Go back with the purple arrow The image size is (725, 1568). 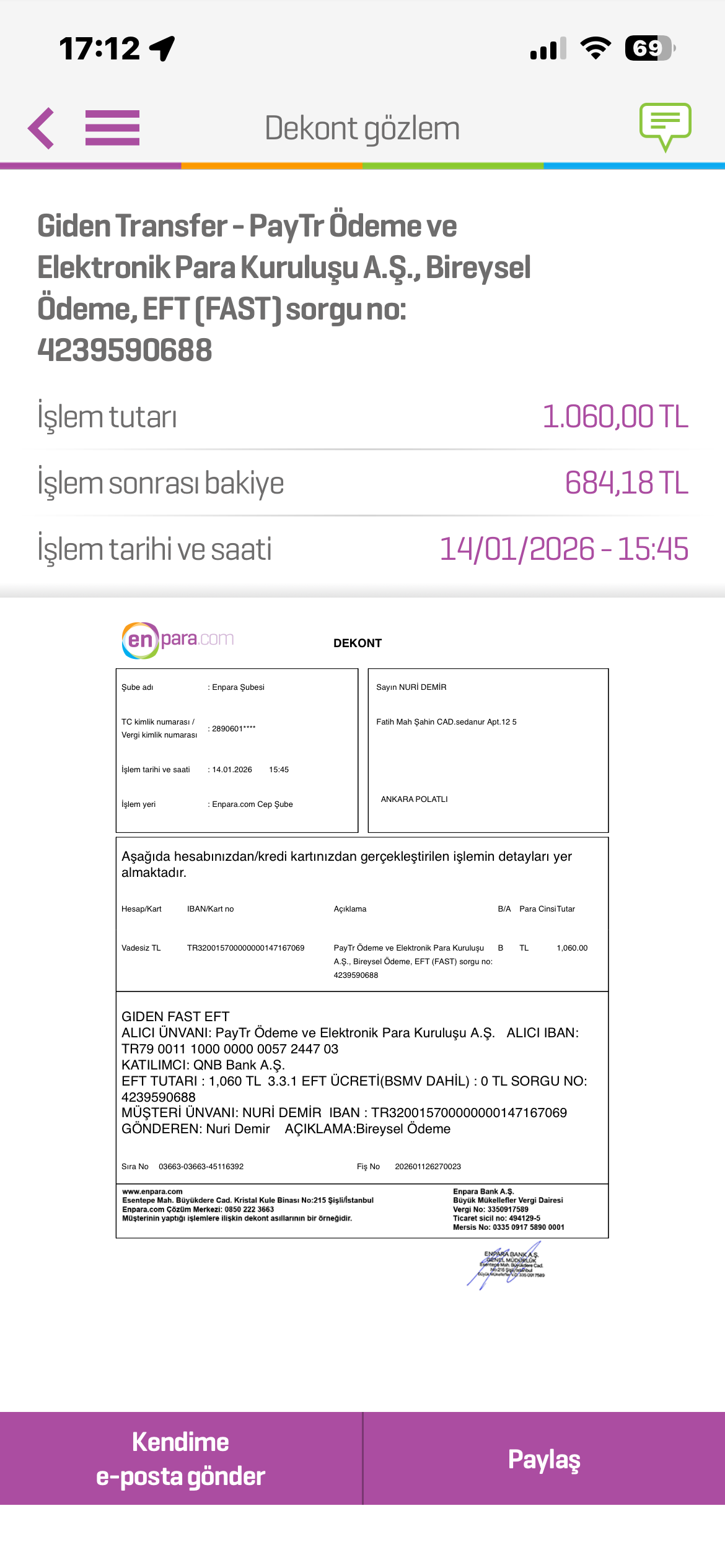(42, 128)
